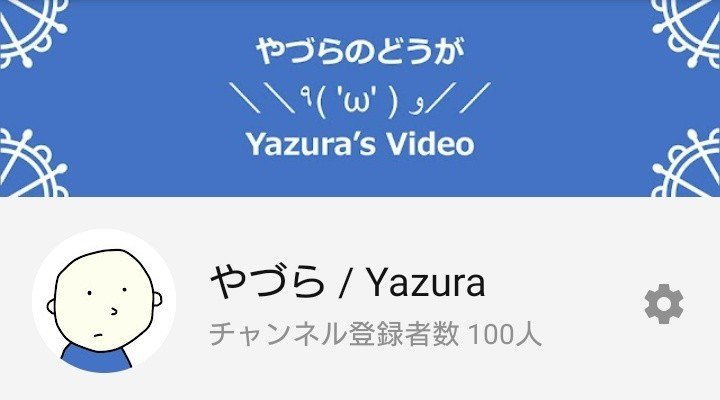Image resolution: width=720 pixels, height=400 pixels.
Task: Open channel settings gear icon
Action: [664, 303]
